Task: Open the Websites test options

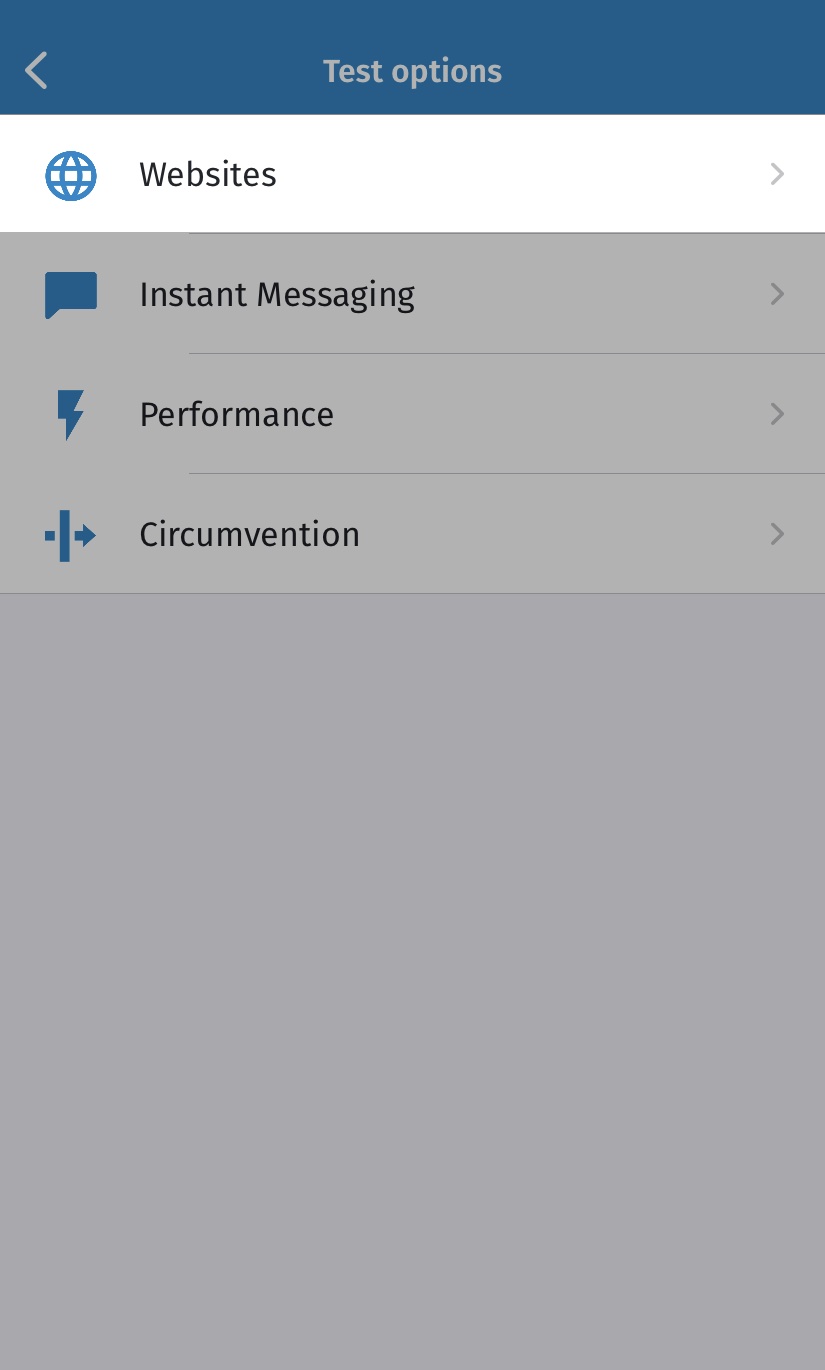Action: (x=412, y=174)
